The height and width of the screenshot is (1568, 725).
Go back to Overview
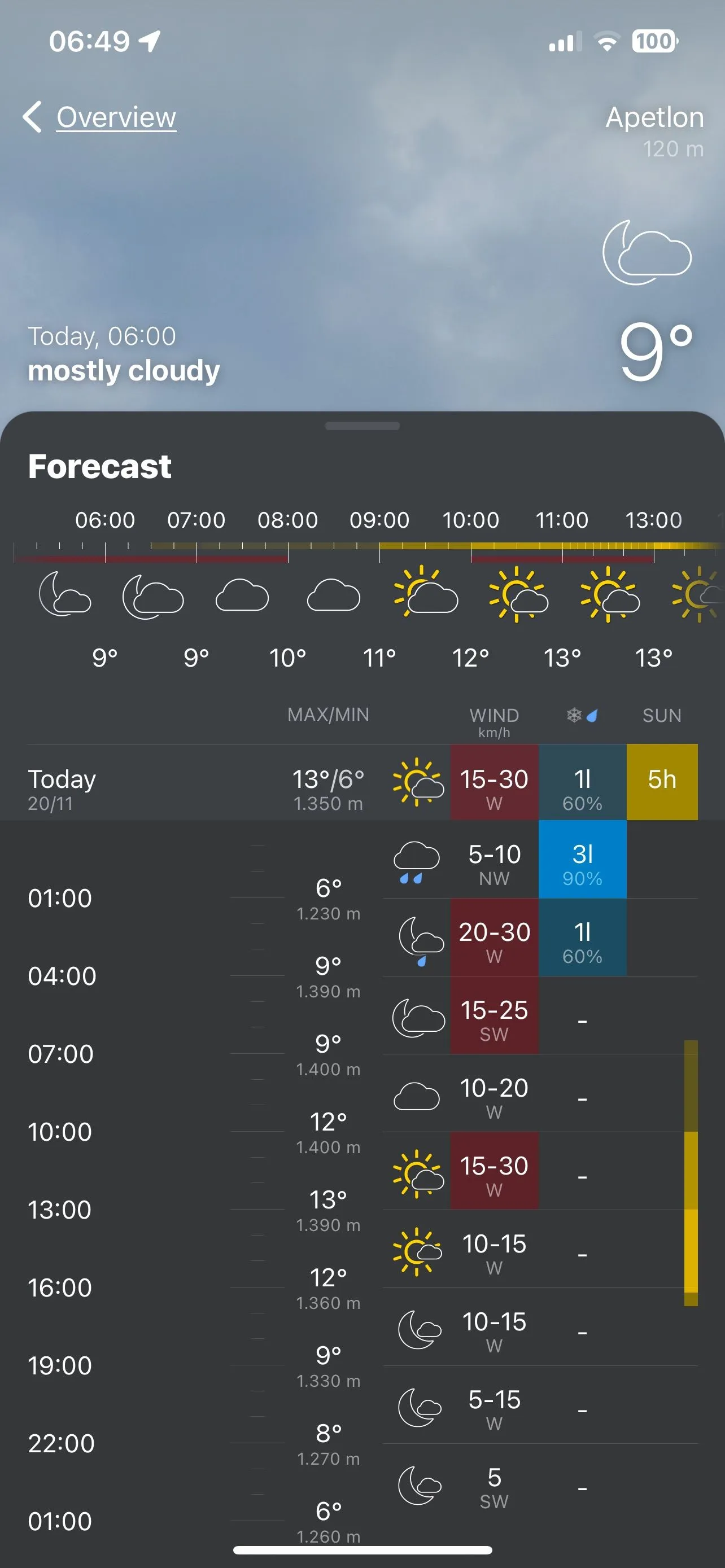point(101,117)
